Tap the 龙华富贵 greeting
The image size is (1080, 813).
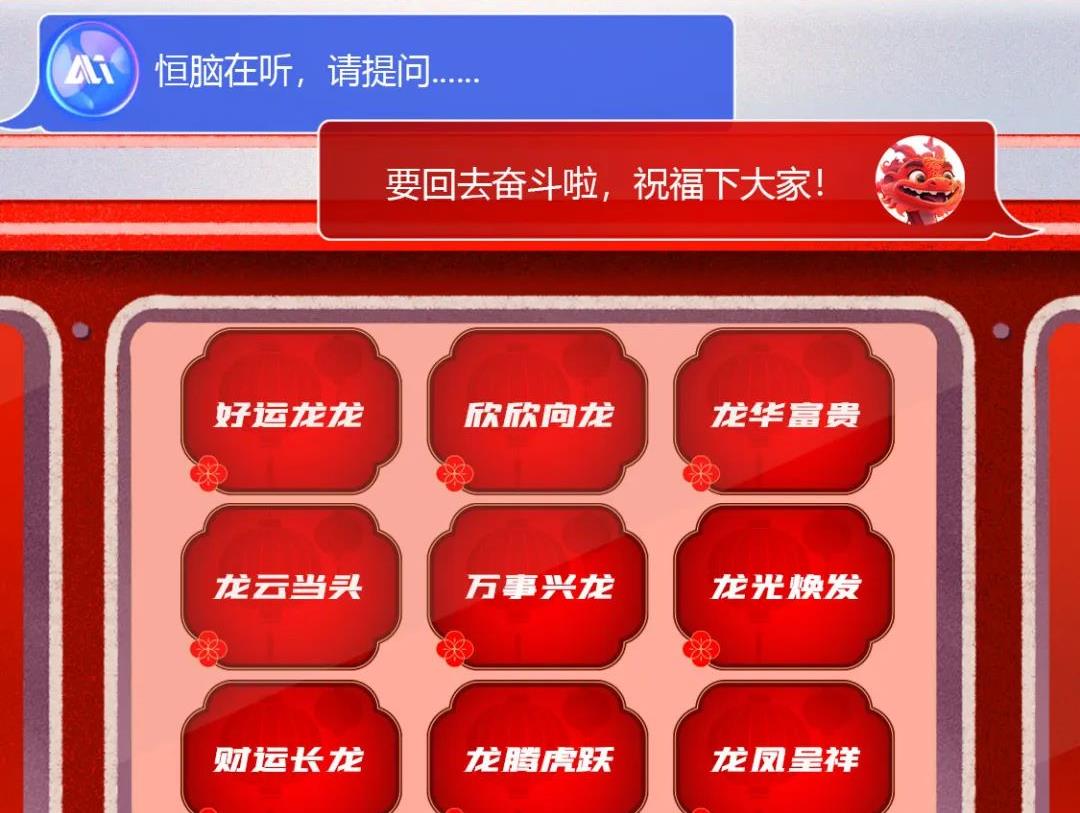click(785, 412)
